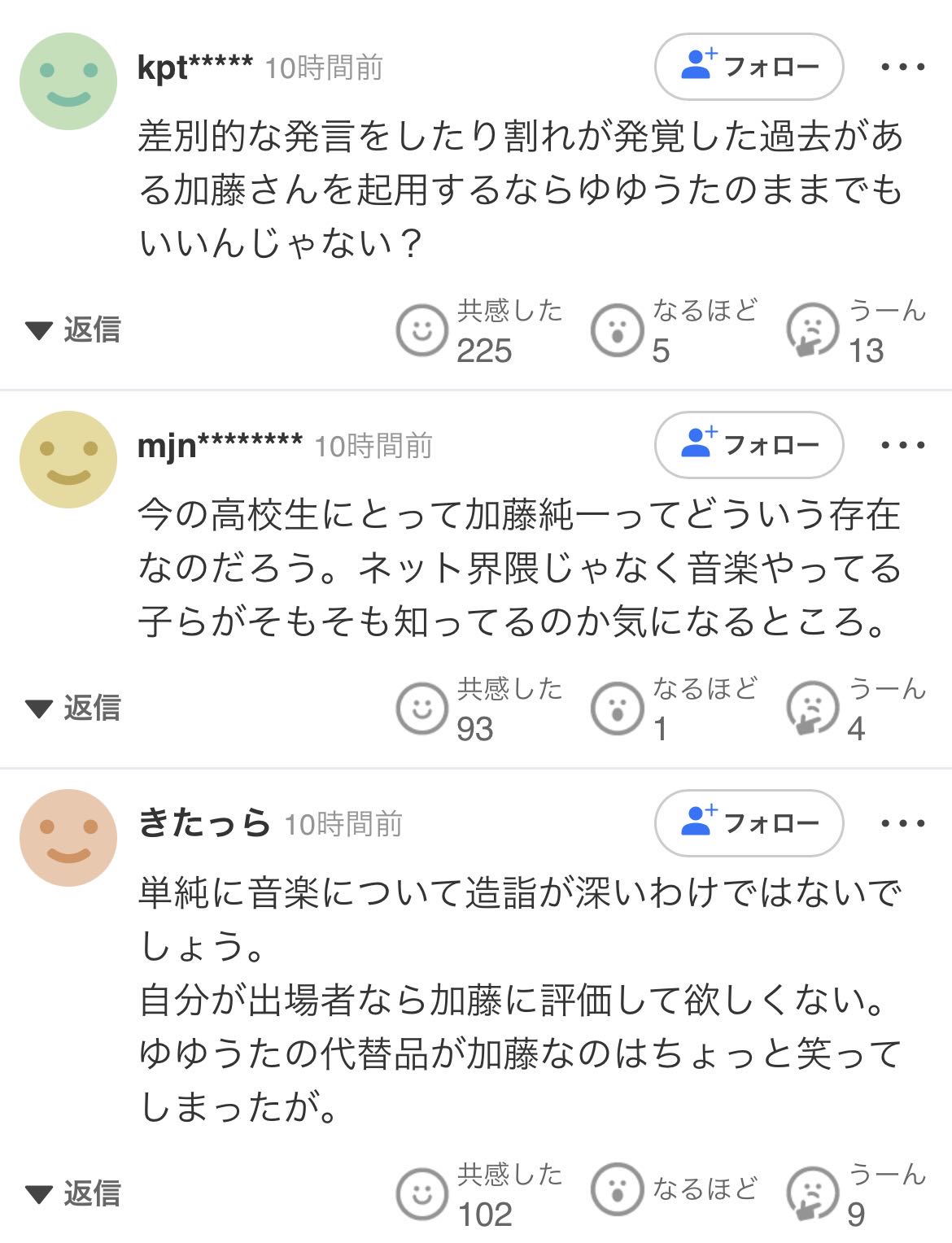The width and height of the screenshot is (952, 1243).
Task: Follow user mjn********
Action: click(x=749, y=445)
